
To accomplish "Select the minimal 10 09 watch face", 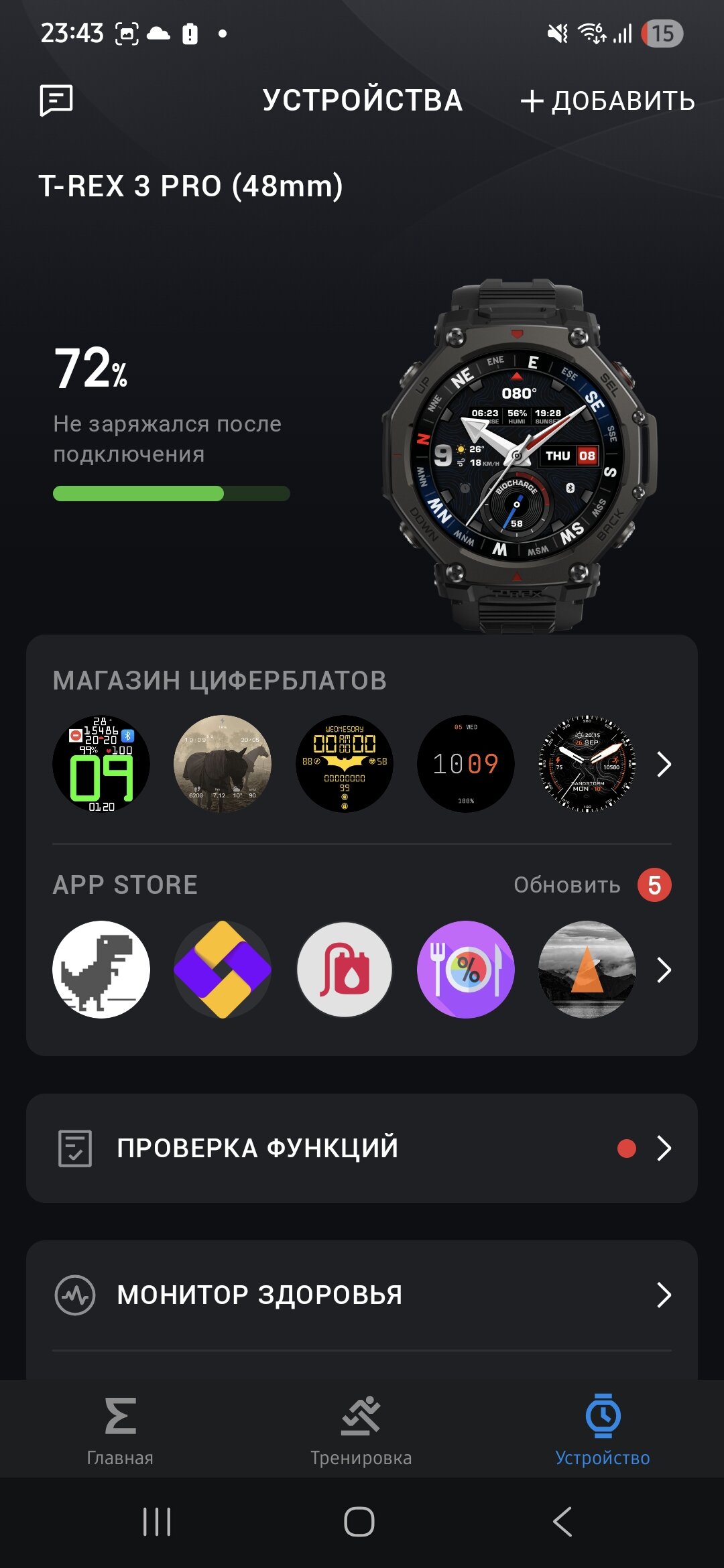I will (465, 764).
